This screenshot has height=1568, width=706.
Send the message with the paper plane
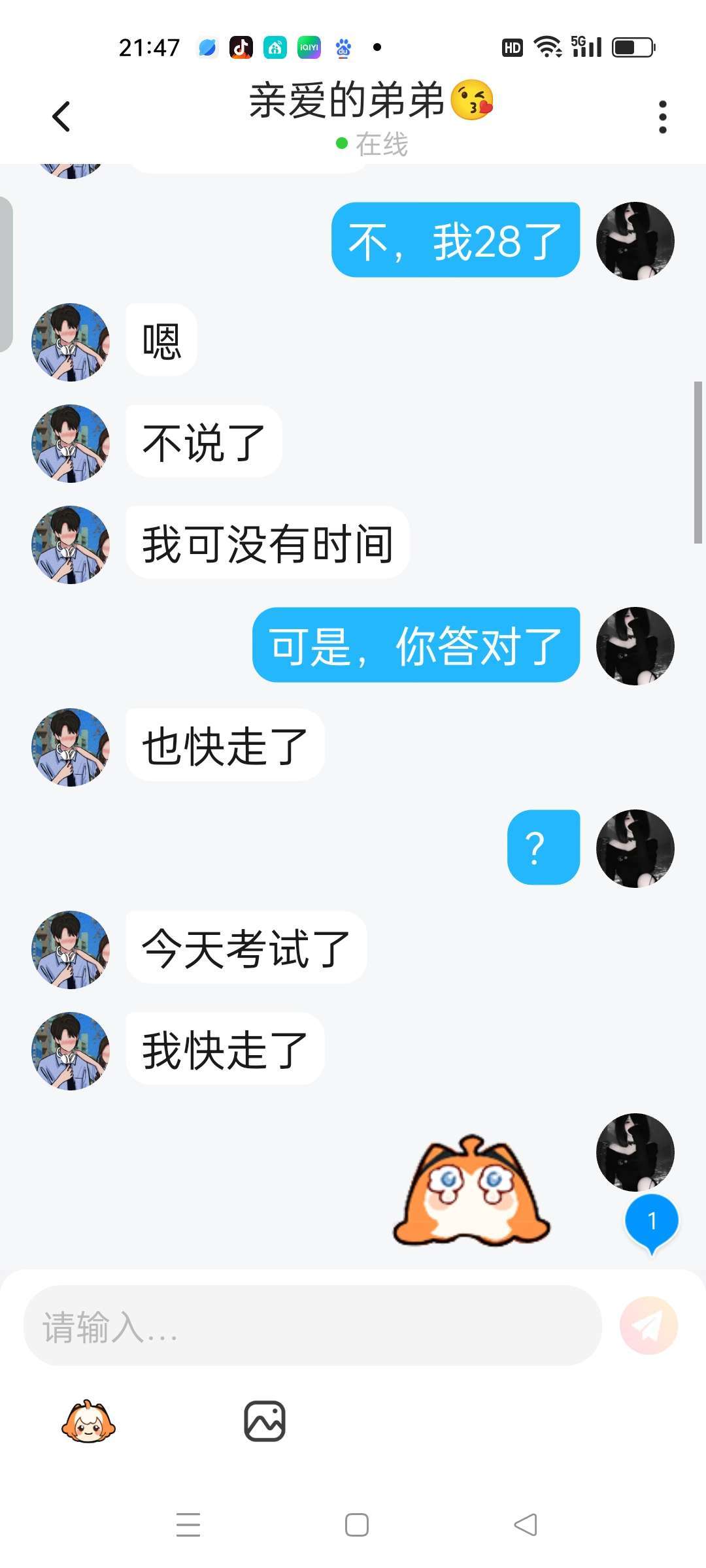(648, 1326)
